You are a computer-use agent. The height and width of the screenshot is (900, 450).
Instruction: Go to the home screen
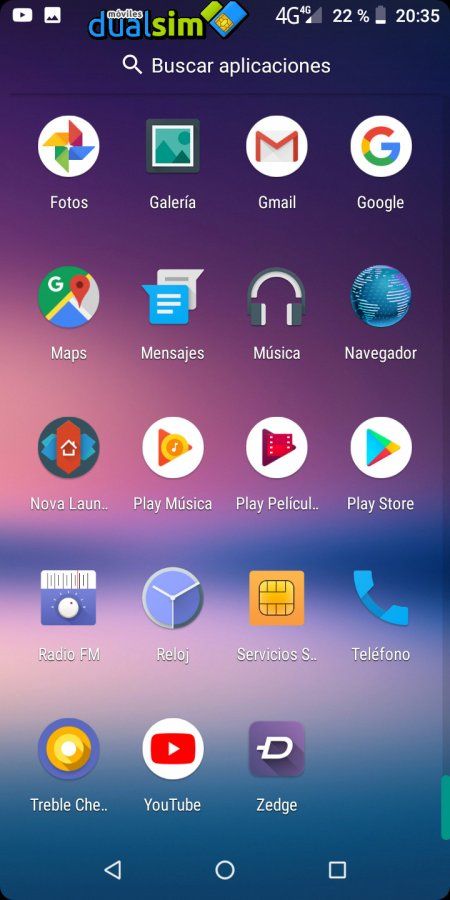tap(225, 870)
